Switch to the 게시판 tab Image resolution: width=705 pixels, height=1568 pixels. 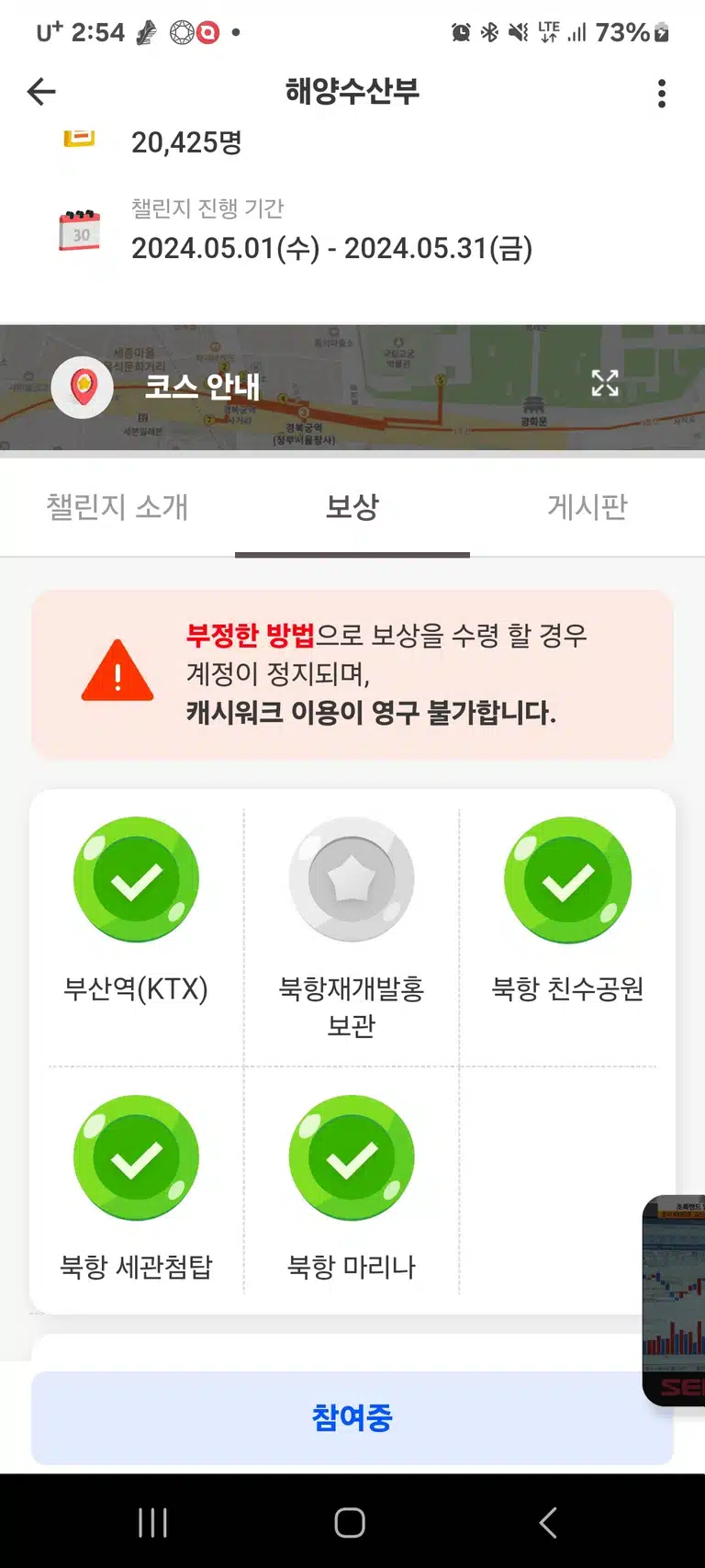pos(587,507)
